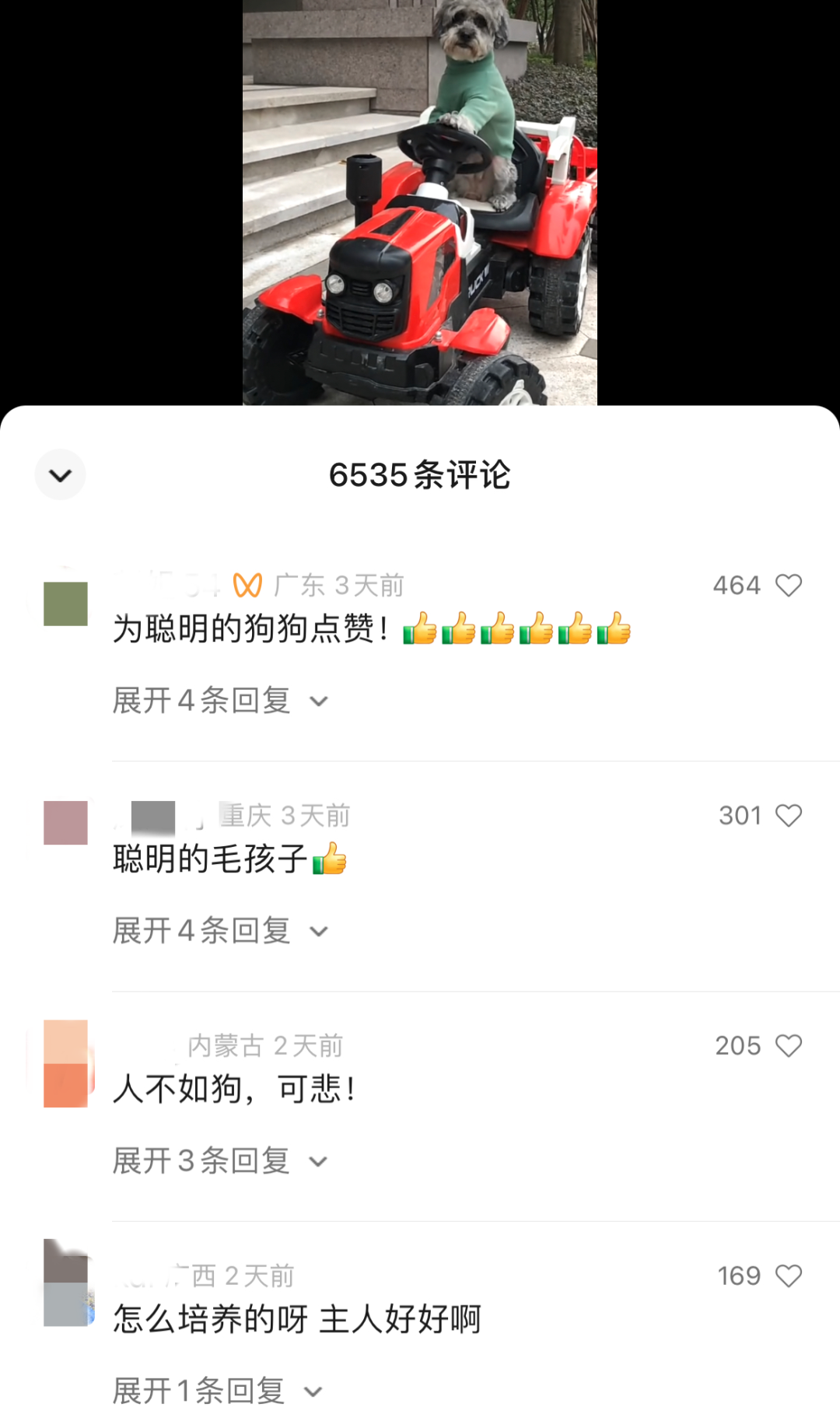This screenshot has height=1414, width=840.
Task: Expand 4 replies under 为聪明的狗狗点赞
Action: pos(220,701)
